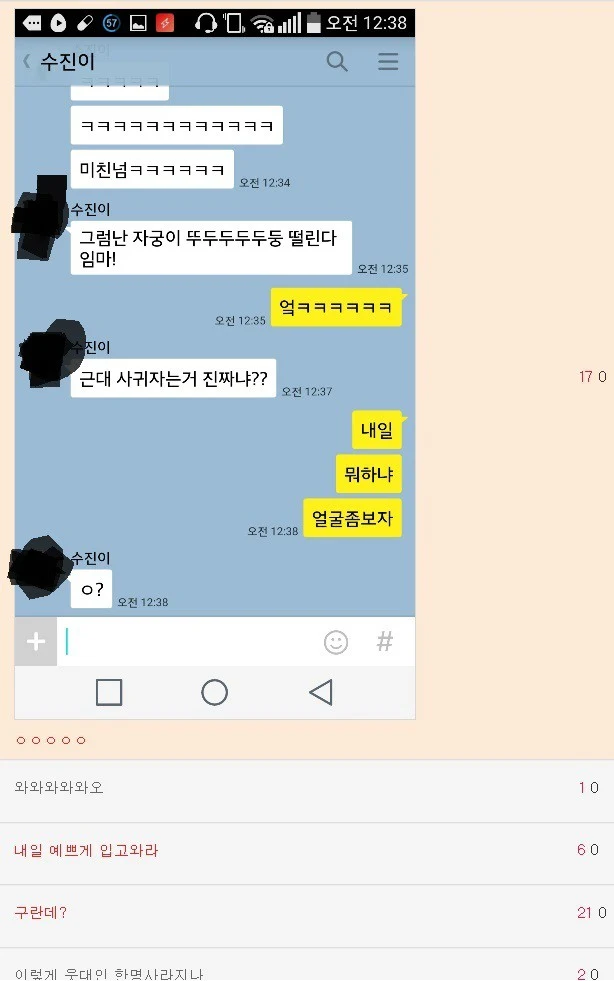
Task: Tap the comment '구란데?'
Action: coord(41,913)
